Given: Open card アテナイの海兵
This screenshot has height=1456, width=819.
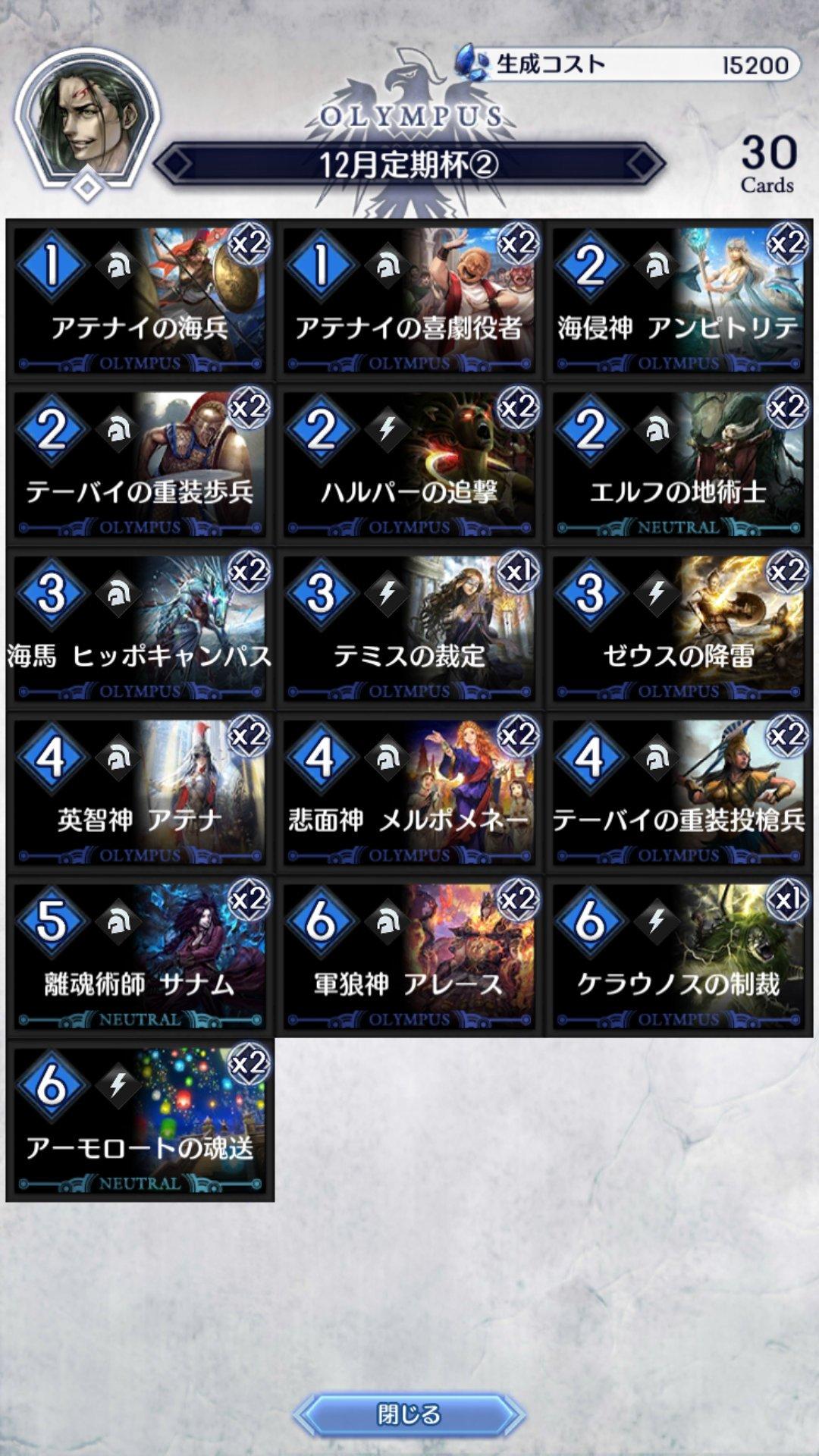Looking at the screenshot, I should coord(140,301).
